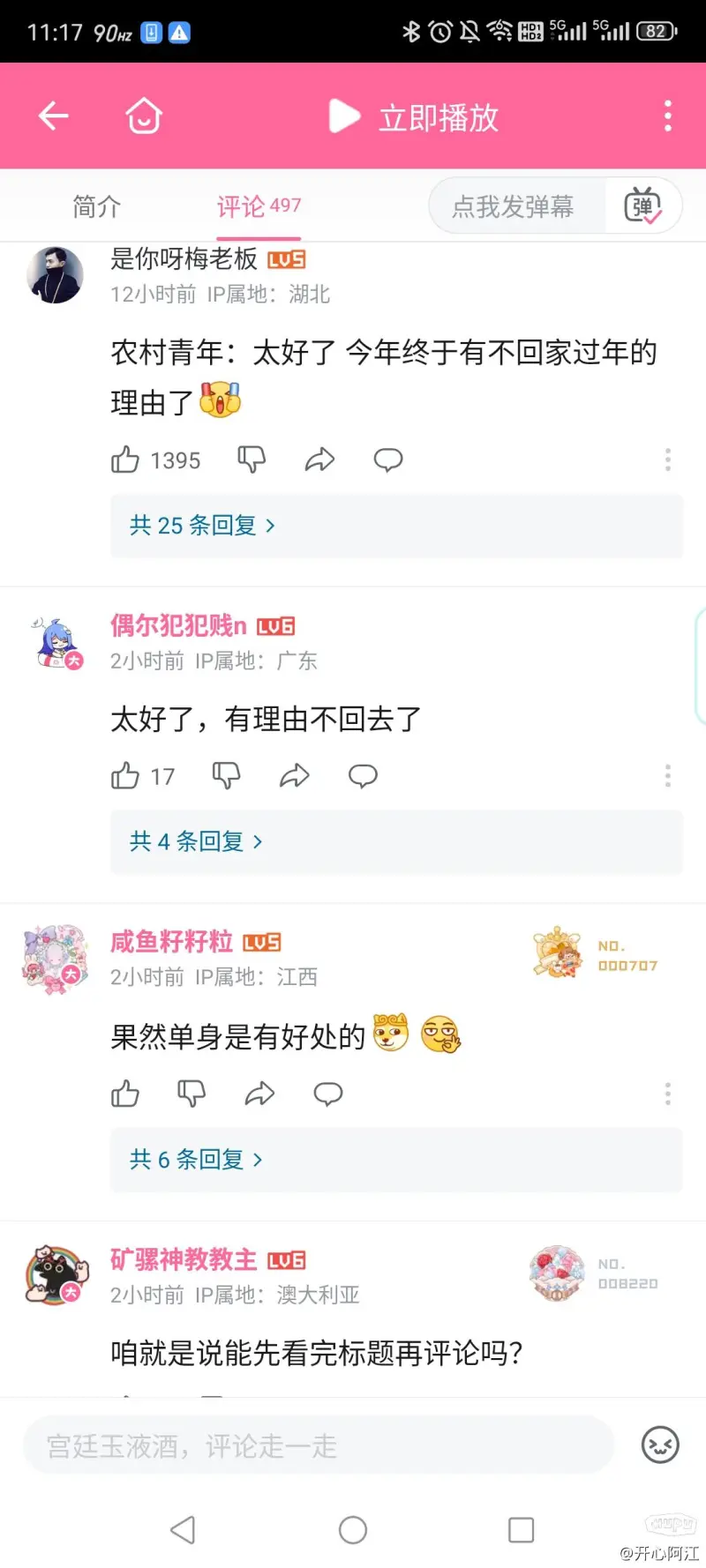706x1568 pixels.
Task: Expand the 共 25 条回复 replies
Action: (x=202, y=526)
